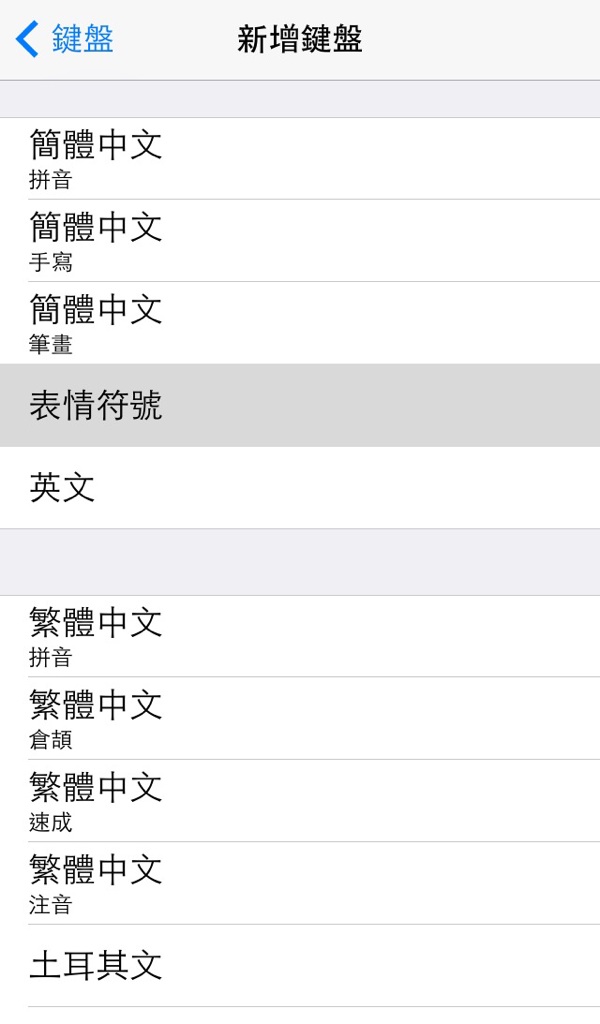Add the 繁體中文 拼音 keyboard
The width and height of the screenshot is (600, 1024).
300,637
